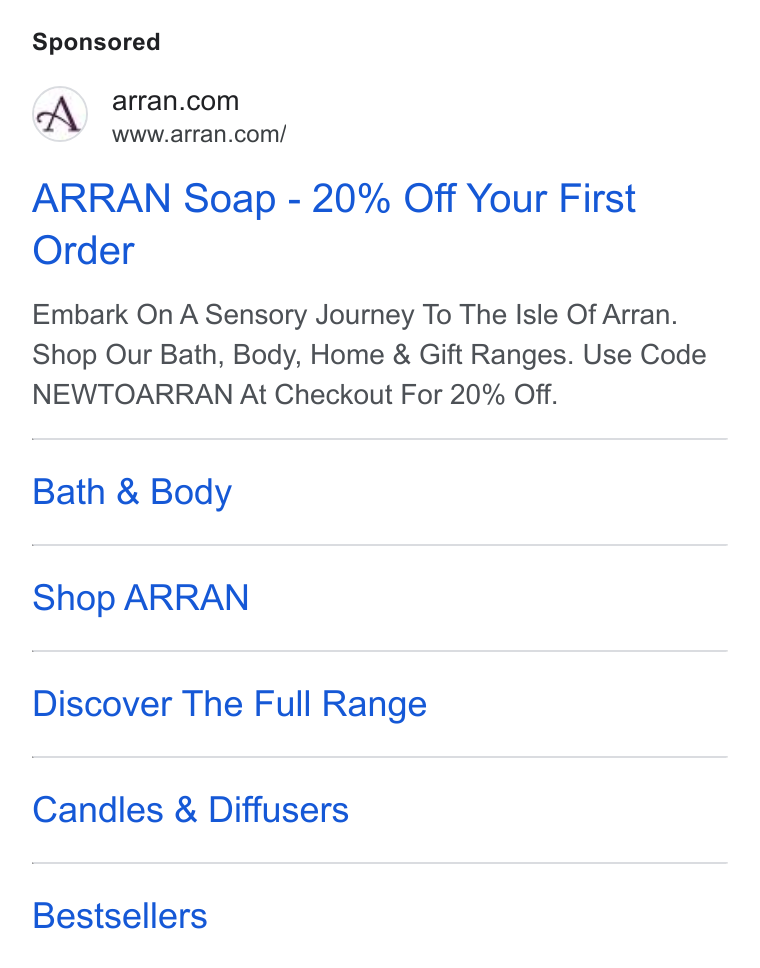Viewport: 760px width, 968px height.
Task: Select the Shop ARRAN sitelink
Action: (x=141, y=598)
